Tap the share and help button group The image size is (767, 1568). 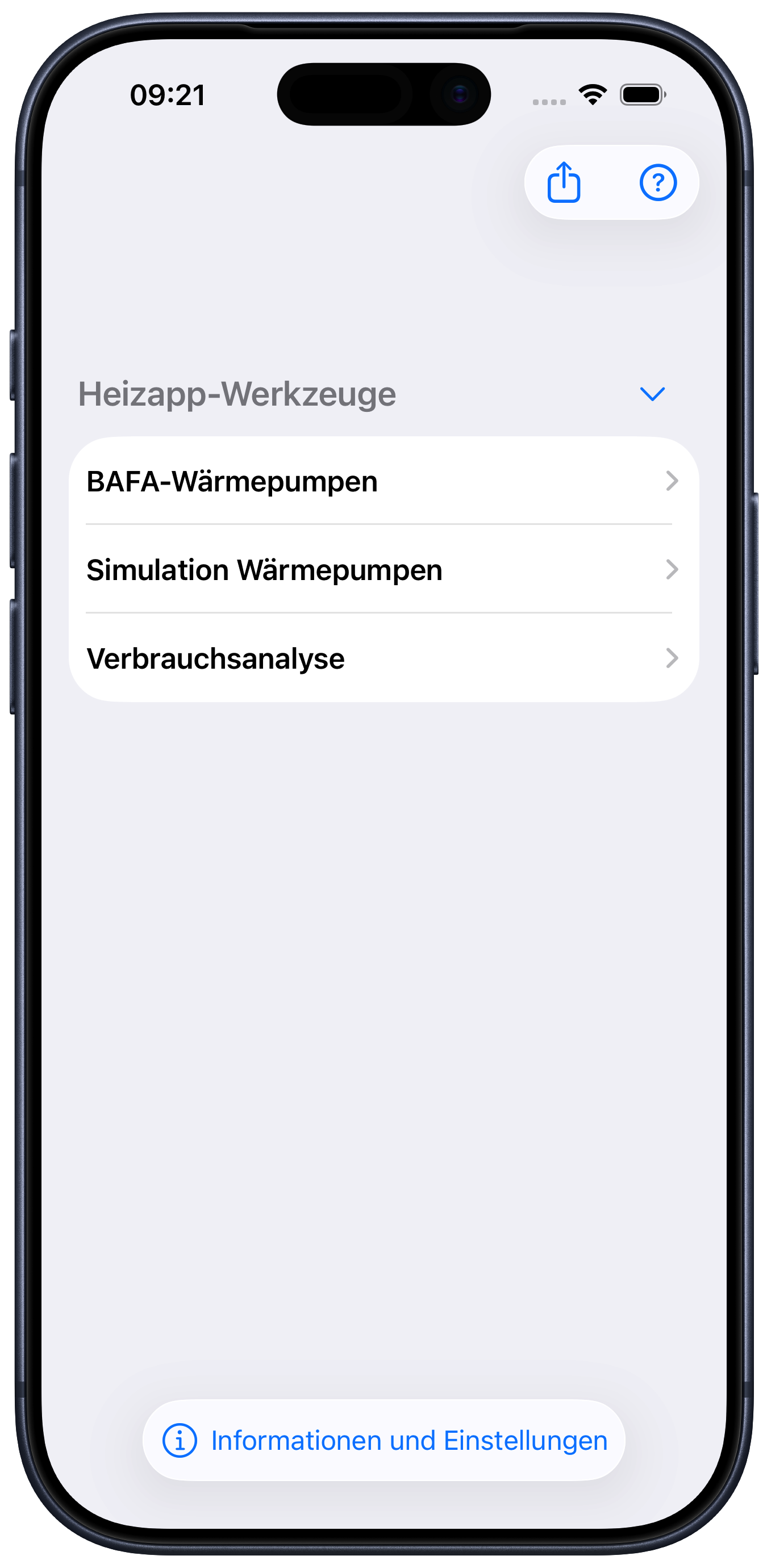tap(611, 182)
